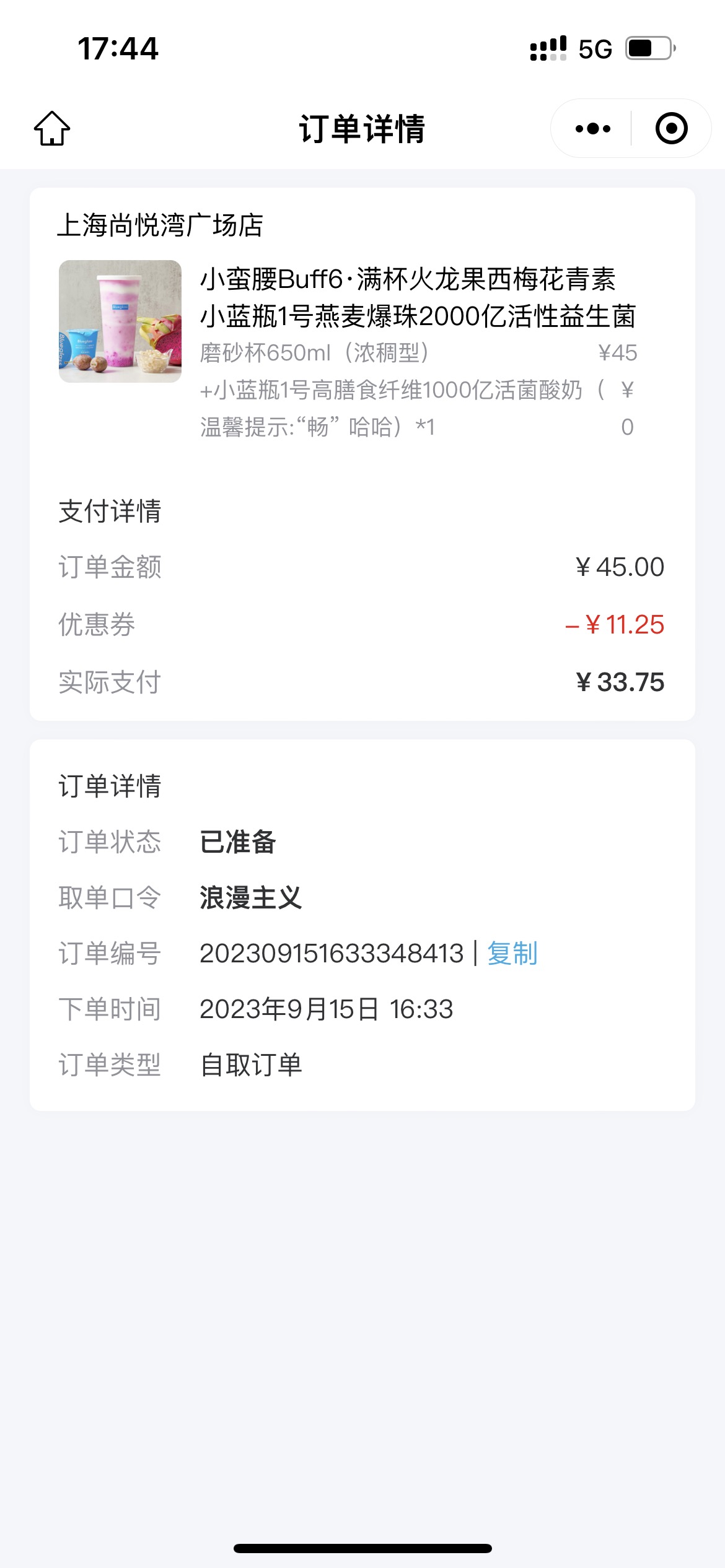725x1568 pixels.
Task: Copy the order number via 复制
Action: [512, 953]
